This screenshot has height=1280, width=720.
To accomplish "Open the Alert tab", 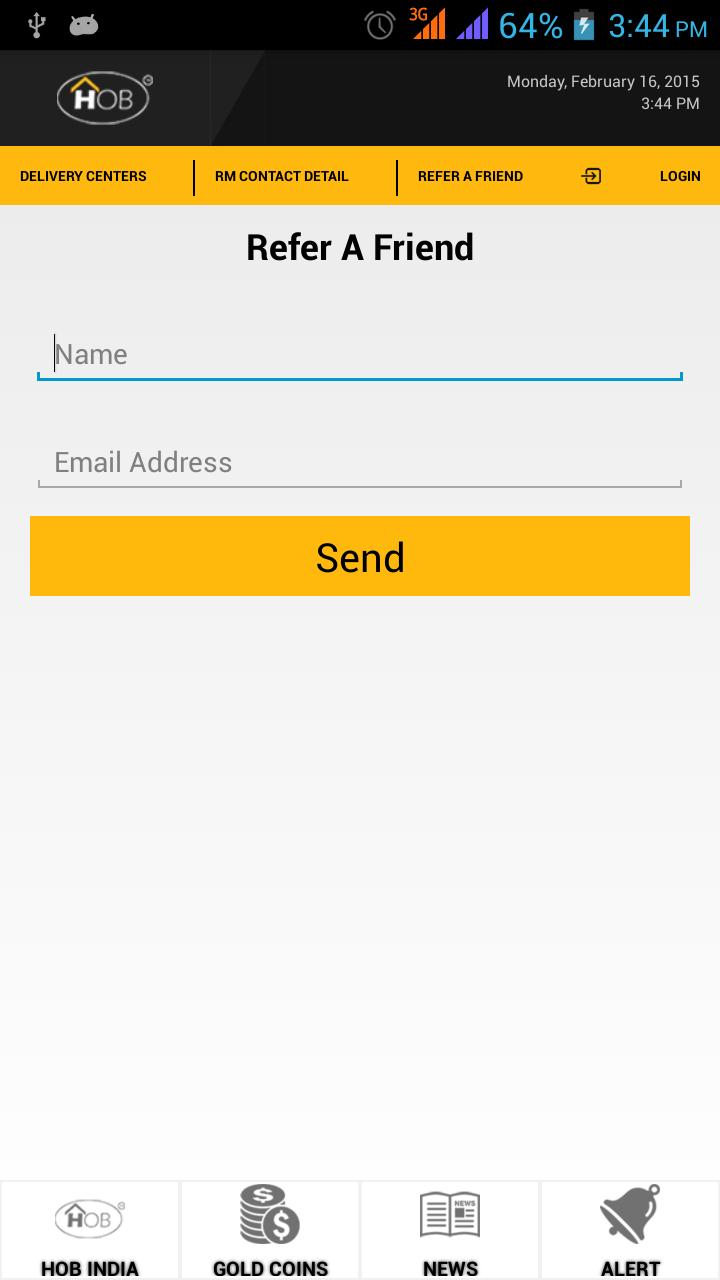I will point(630,1231).
